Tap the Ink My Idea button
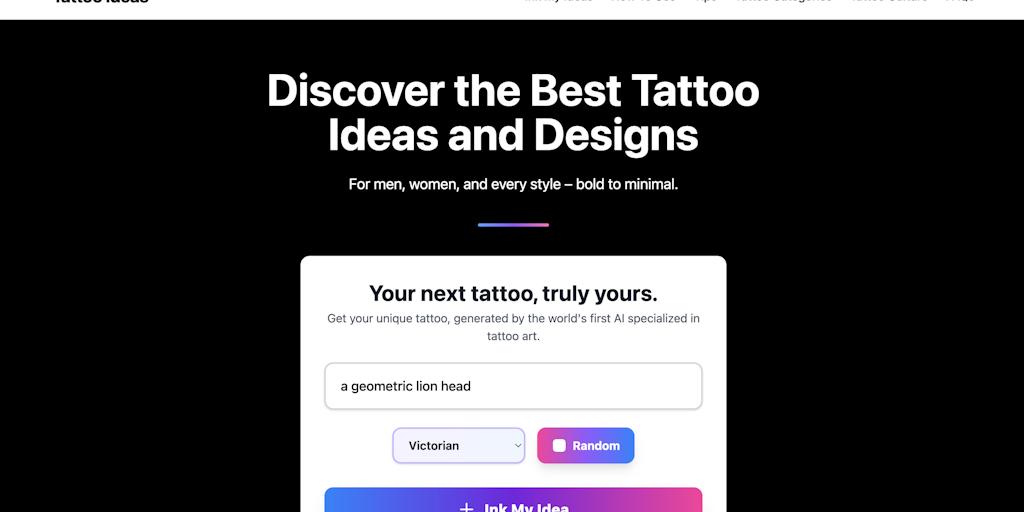Viewport: 1024px width, 512px height. click(x=513, y=503)
